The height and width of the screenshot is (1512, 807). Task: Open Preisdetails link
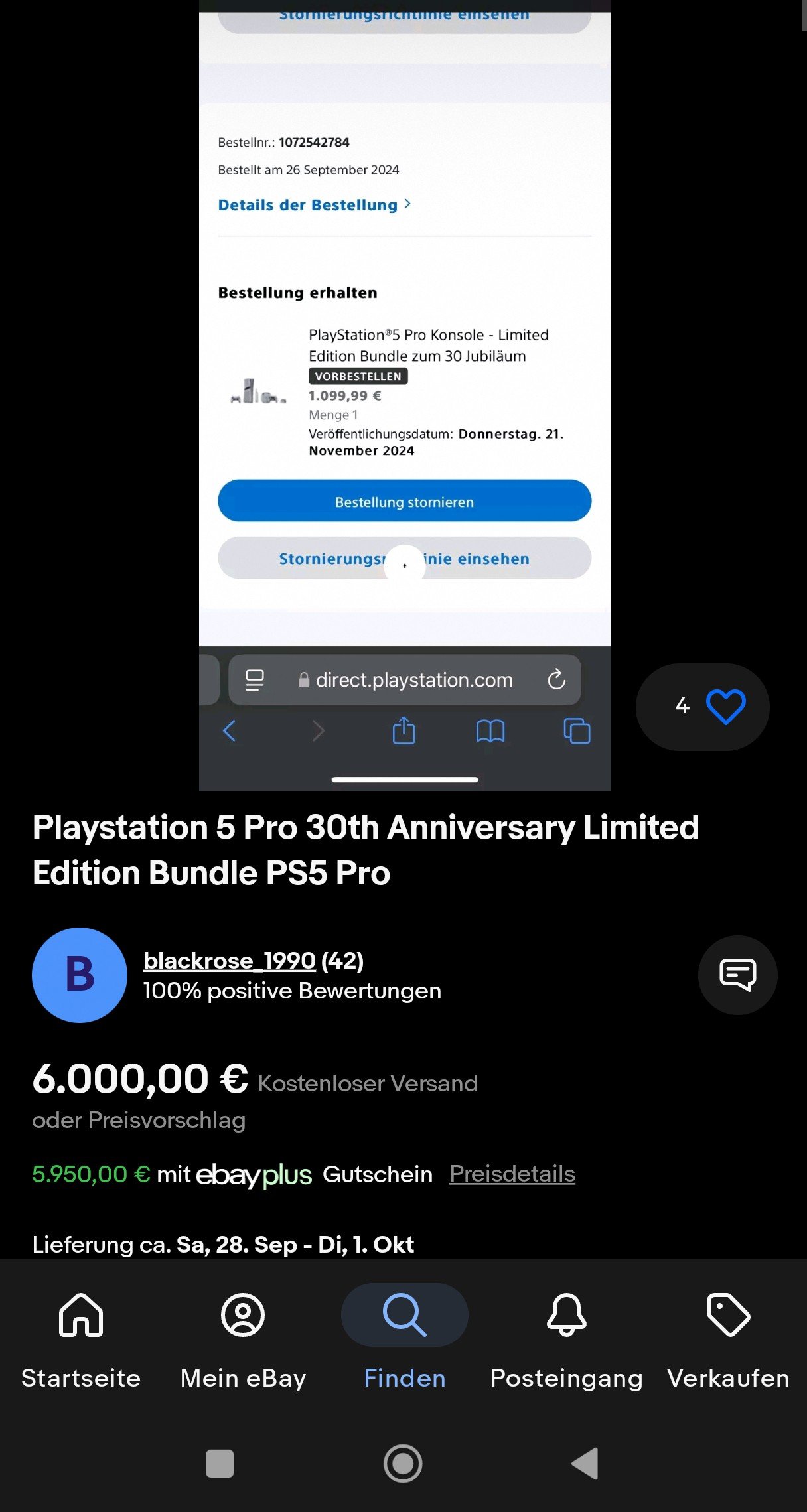point(512,1174)
